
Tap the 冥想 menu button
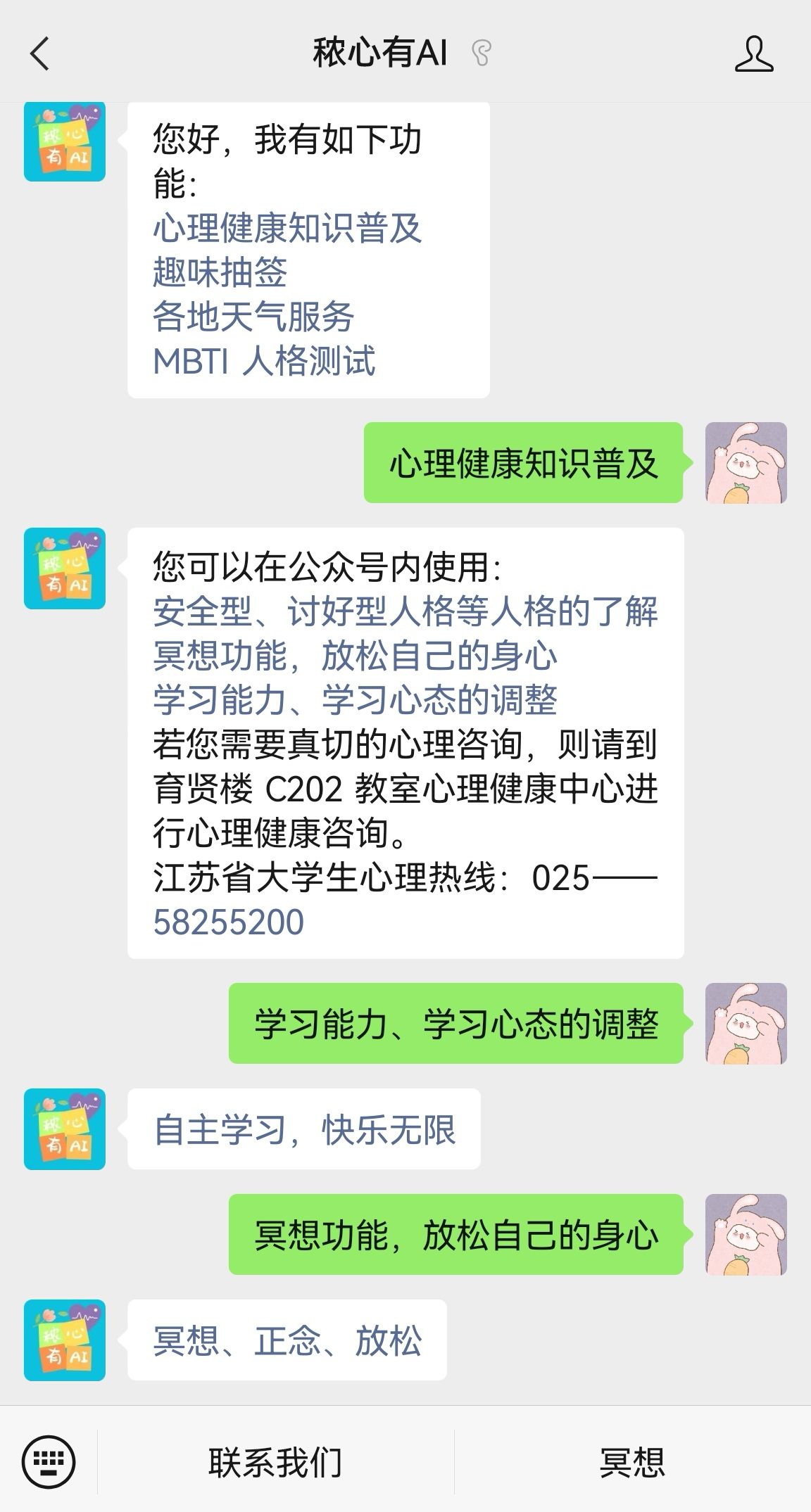click(632, 1462)
